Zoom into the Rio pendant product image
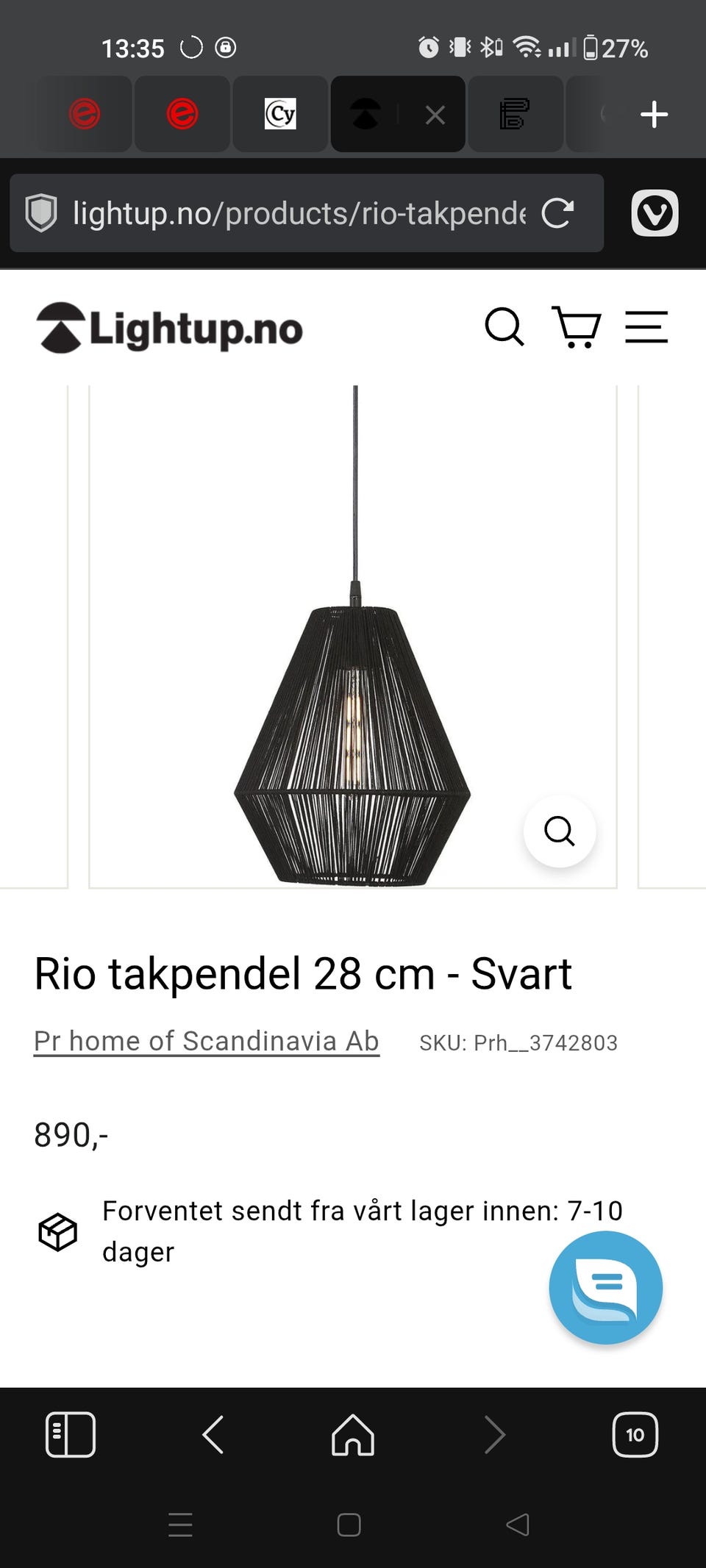Screen dimensions: 706x1568 559,831
